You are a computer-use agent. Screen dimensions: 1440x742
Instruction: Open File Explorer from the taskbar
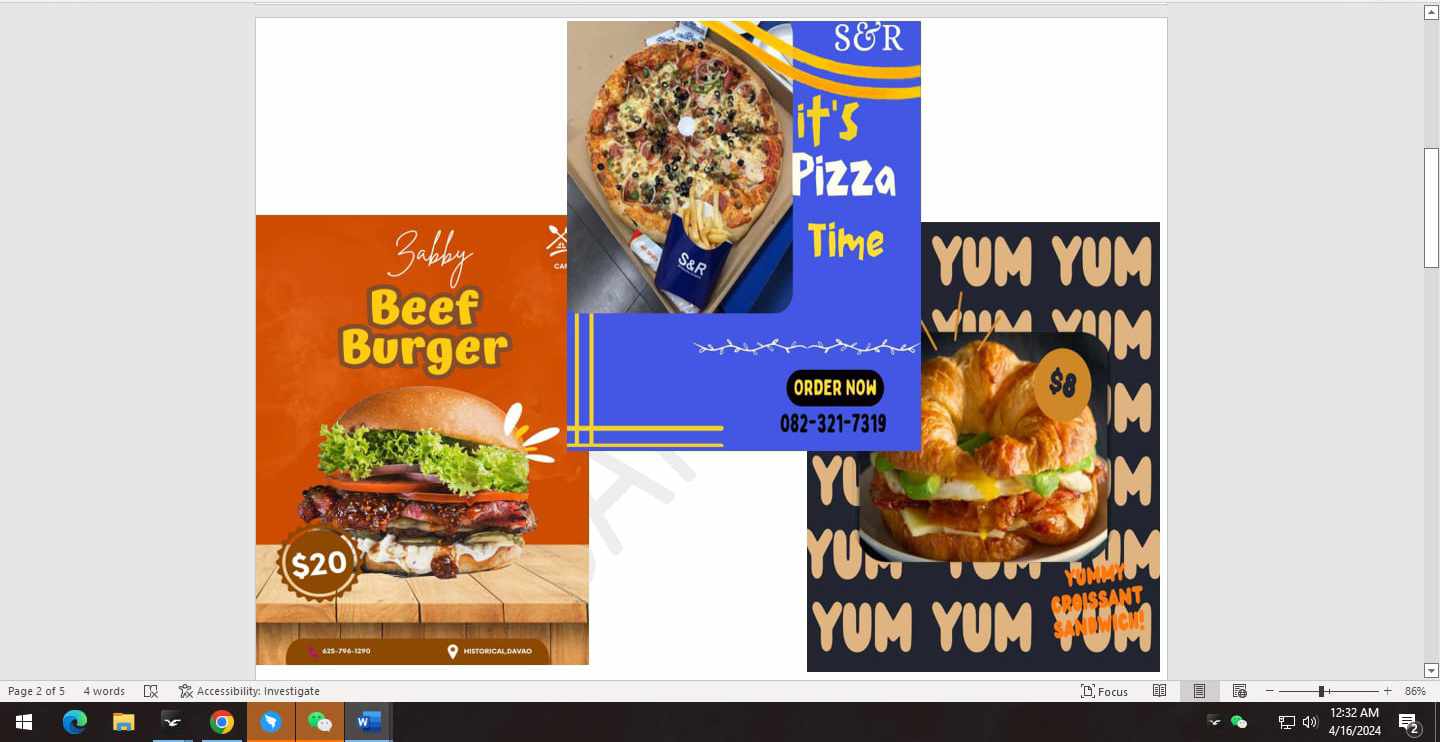point(123,722)
